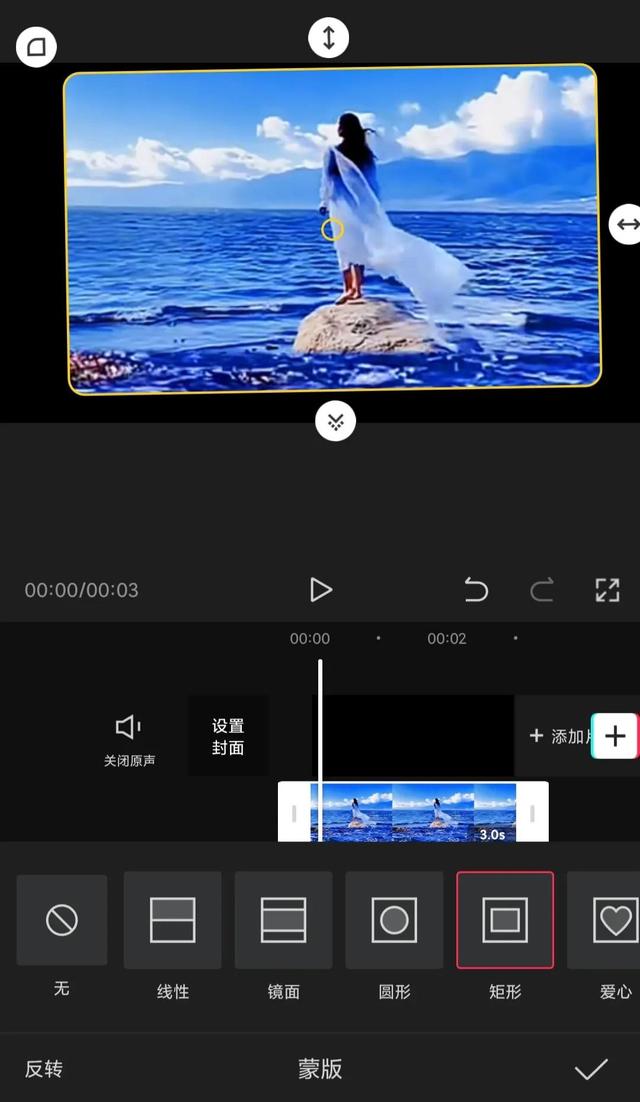The width and height of the screenshot is (640, 1102).
Task: Enter fullscreen preview mode
Action: tap(607, 590)
